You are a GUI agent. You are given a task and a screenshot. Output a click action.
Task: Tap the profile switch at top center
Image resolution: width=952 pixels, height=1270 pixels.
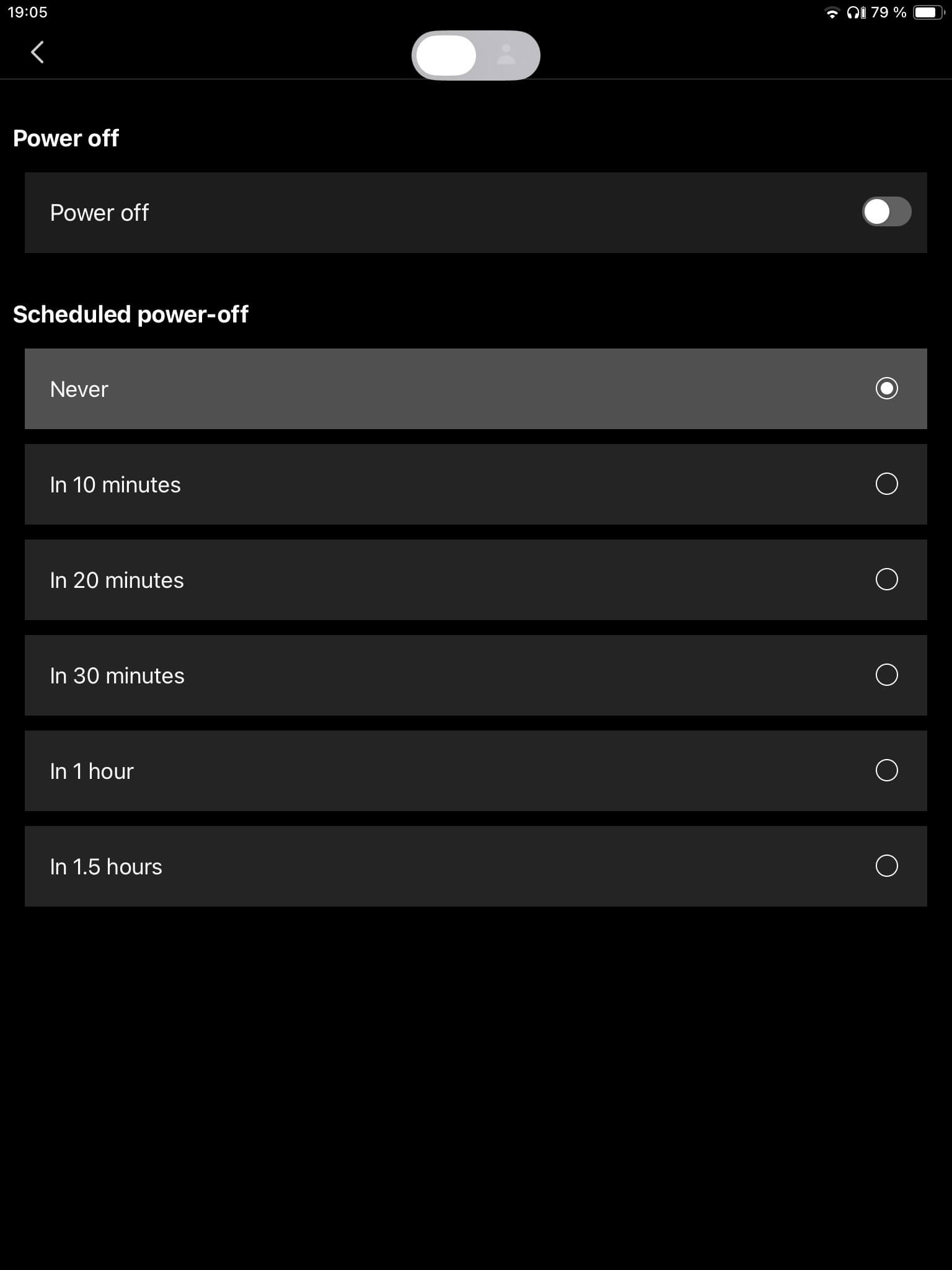(475, 55)
